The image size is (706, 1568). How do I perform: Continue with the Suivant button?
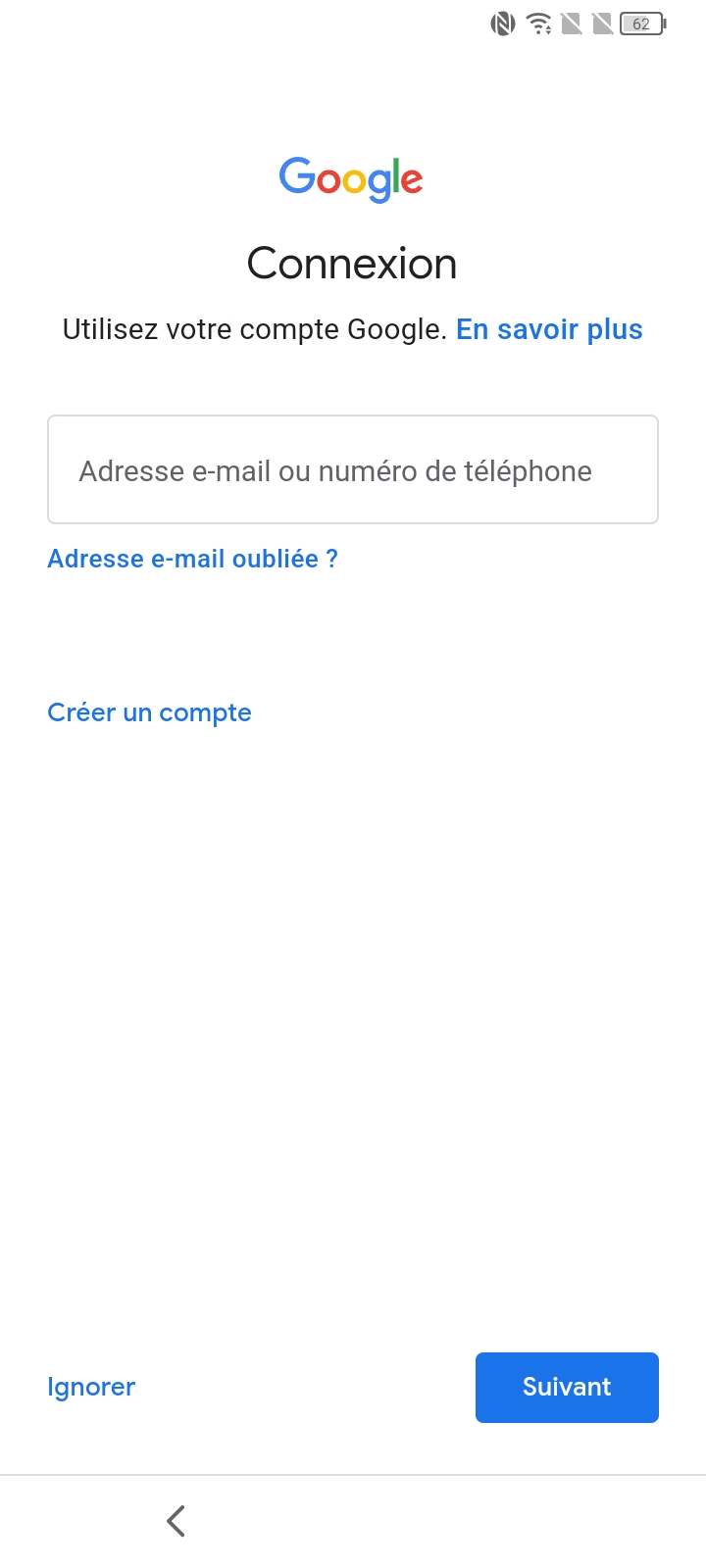click(567, 1387)
